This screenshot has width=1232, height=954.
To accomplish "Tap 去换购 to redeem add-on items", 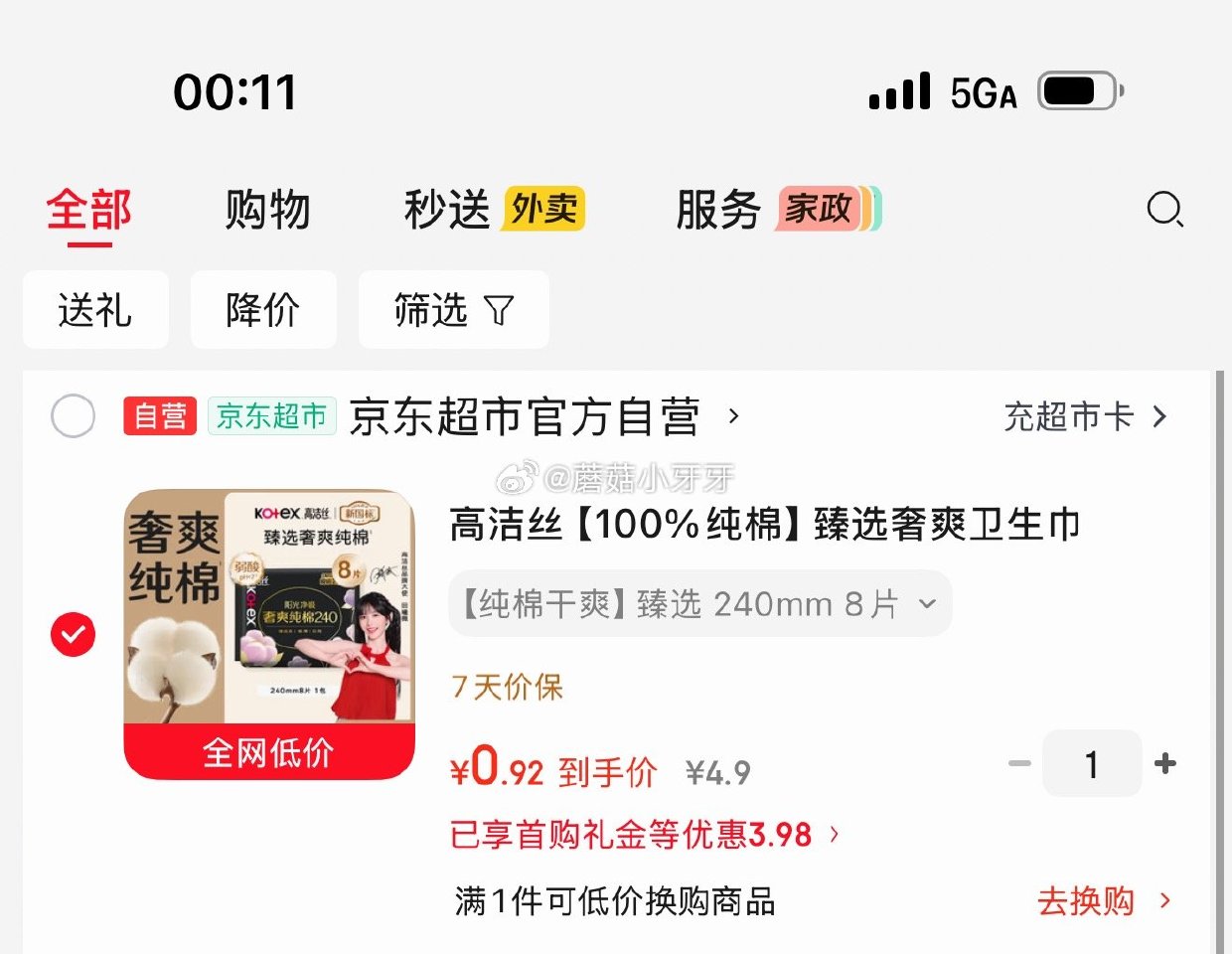I will point(1103,901).
